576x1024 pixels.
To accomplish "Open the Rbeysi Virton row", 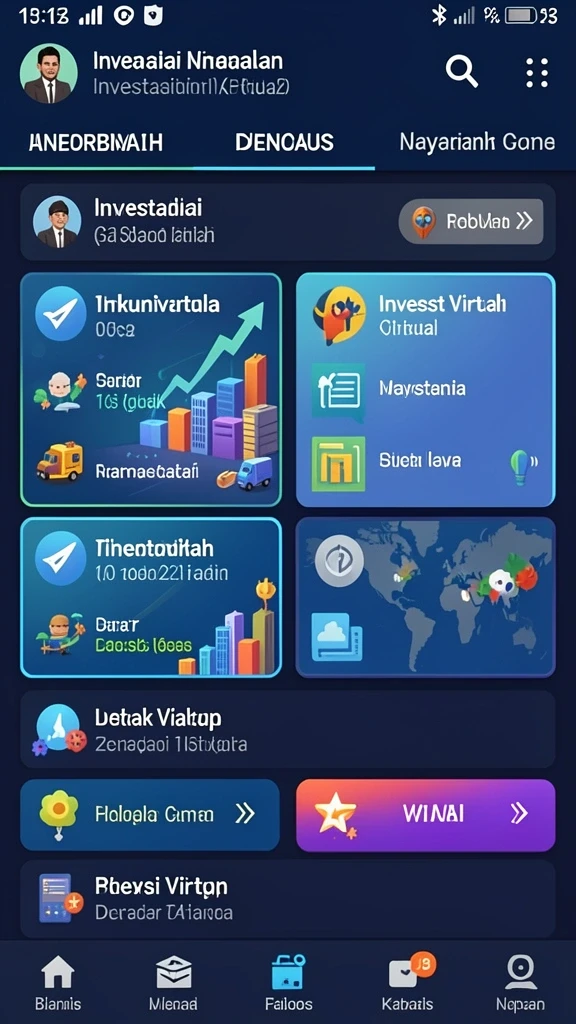I will coord(287,899).
